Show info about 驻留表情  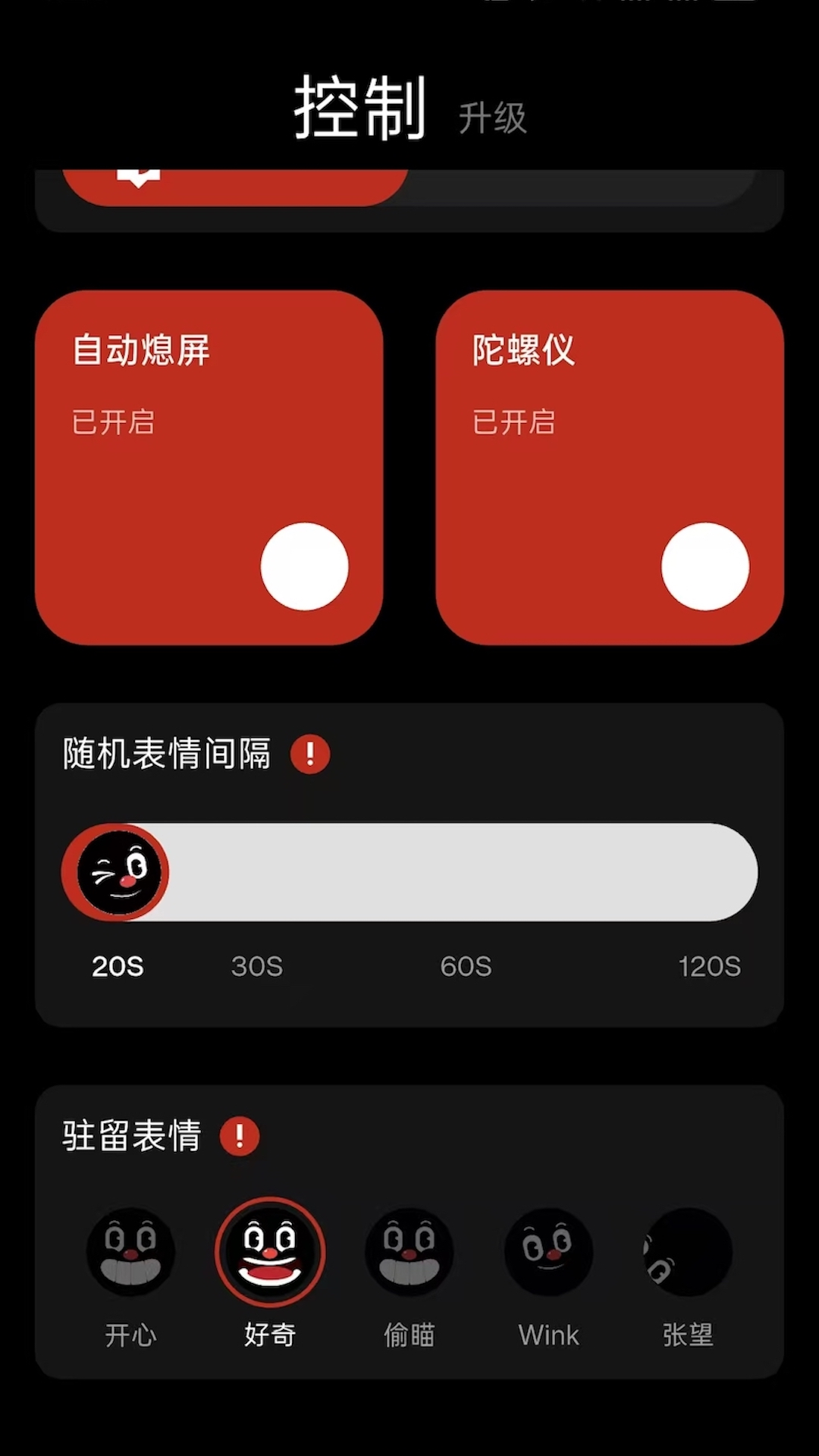[x=240, y=1136]
